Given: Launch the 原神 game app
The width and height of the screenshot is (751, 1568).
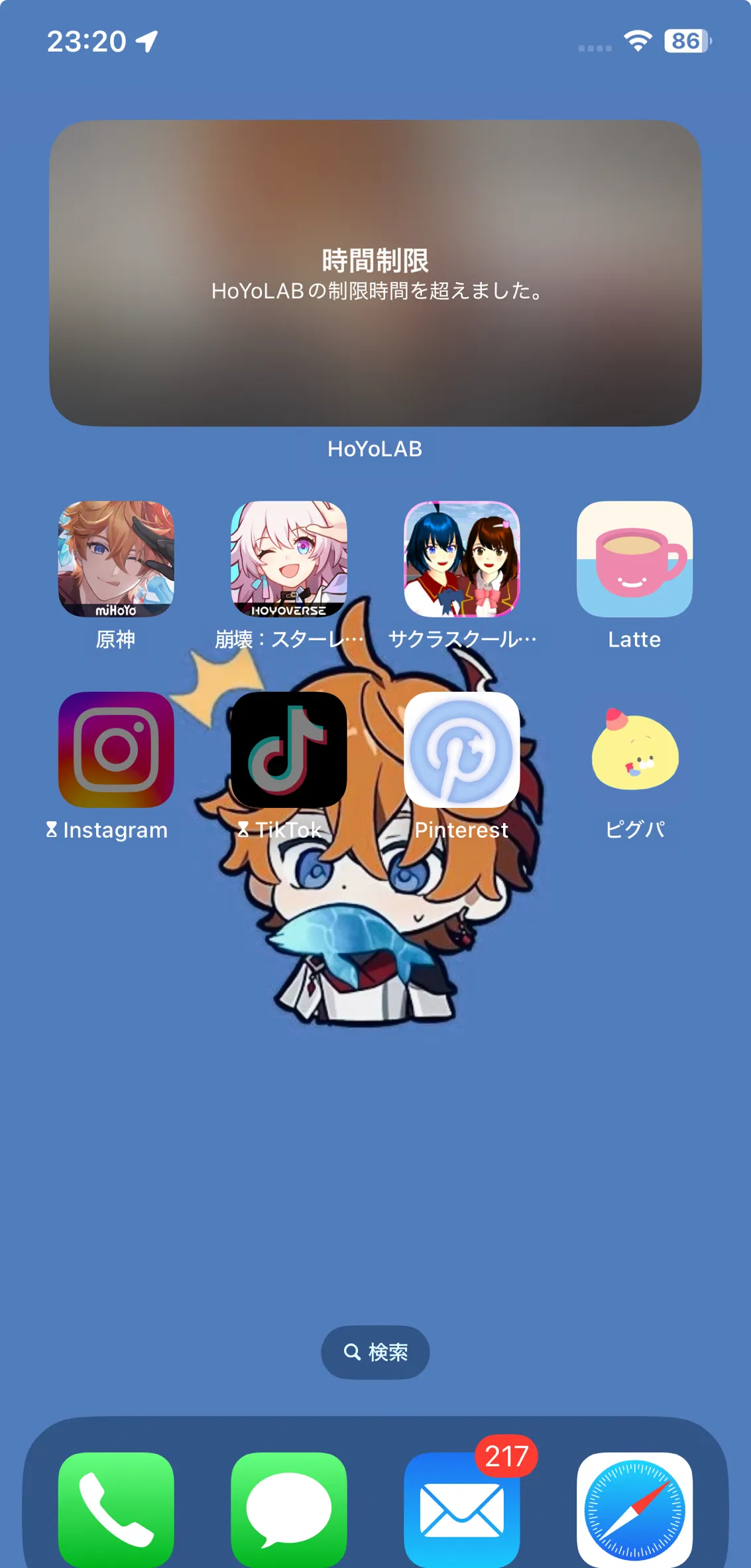Looking at the screenshot, I should 116,559.
